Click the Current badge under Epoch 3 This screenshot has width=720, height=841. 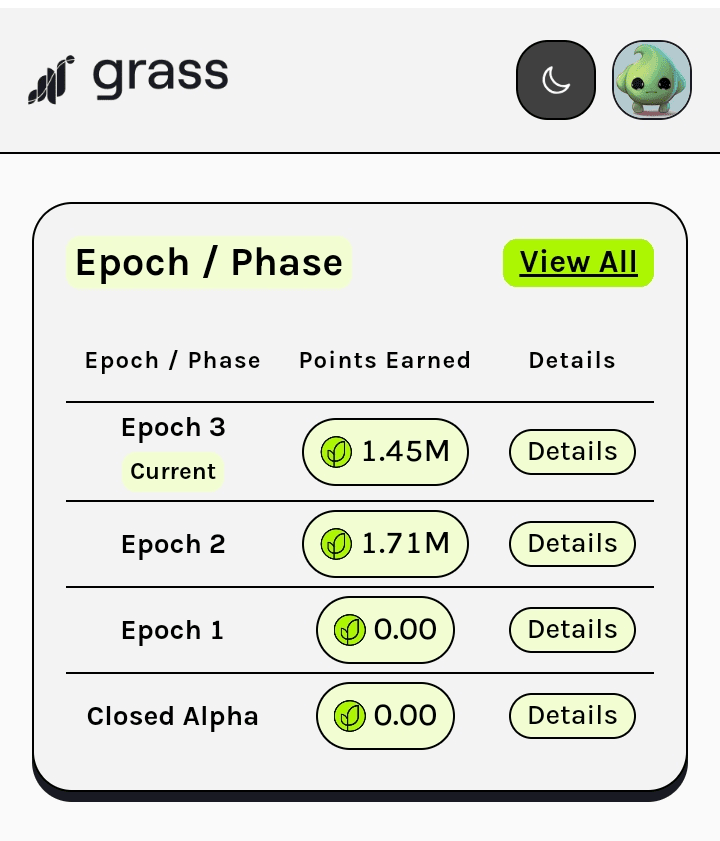pos(172,472)
